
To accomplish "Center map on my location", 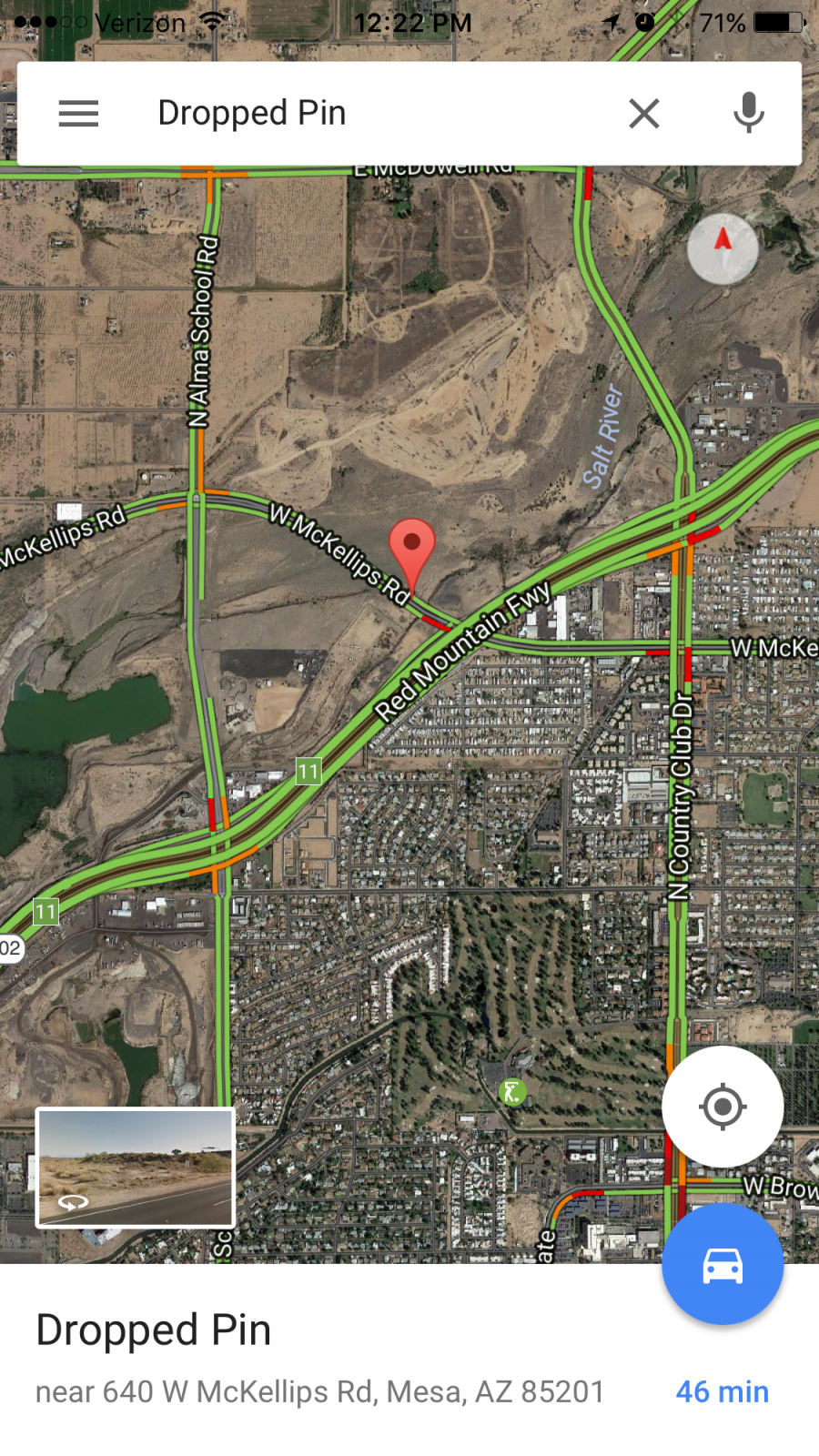I will point(723,1107).
